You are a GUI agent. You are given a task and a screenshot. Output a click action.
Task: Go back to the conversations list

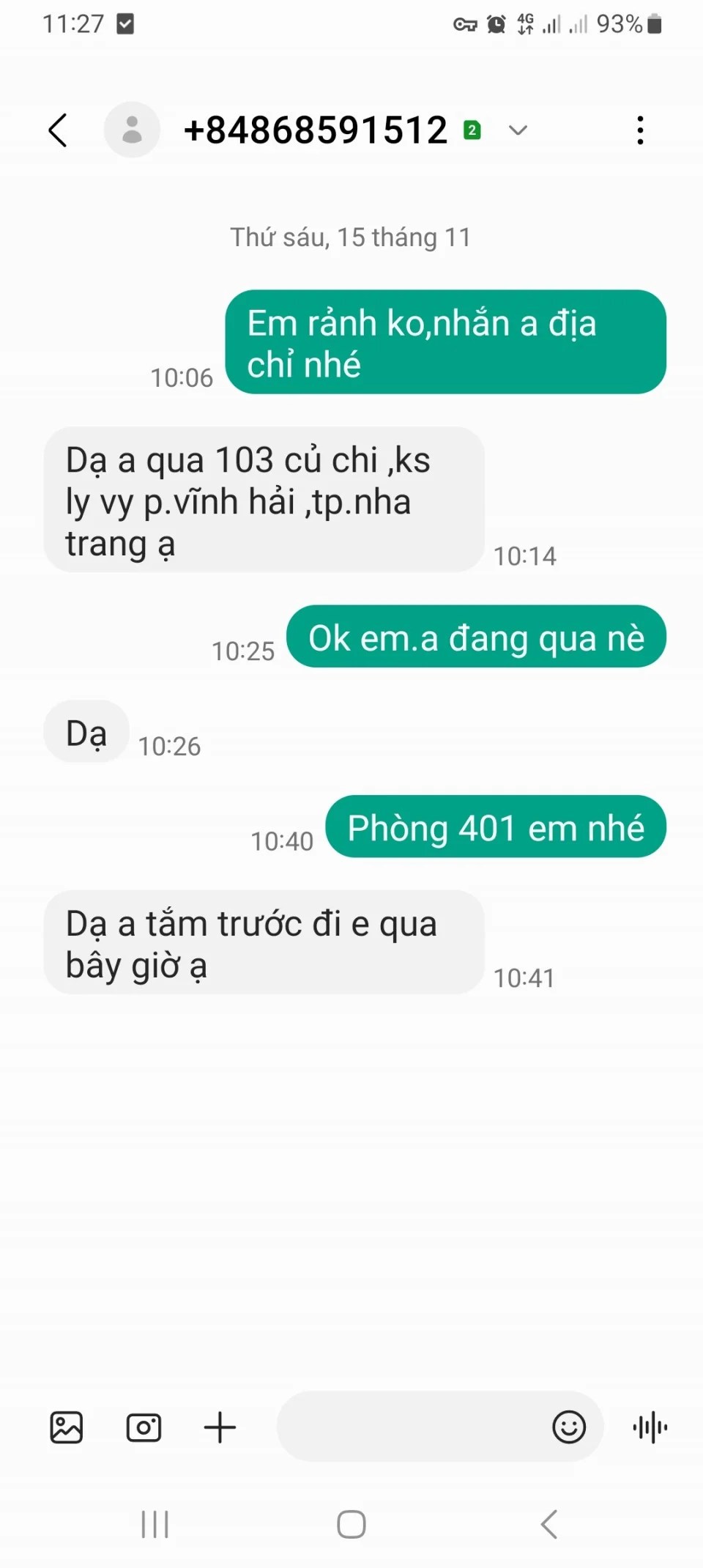click(58, 130)
